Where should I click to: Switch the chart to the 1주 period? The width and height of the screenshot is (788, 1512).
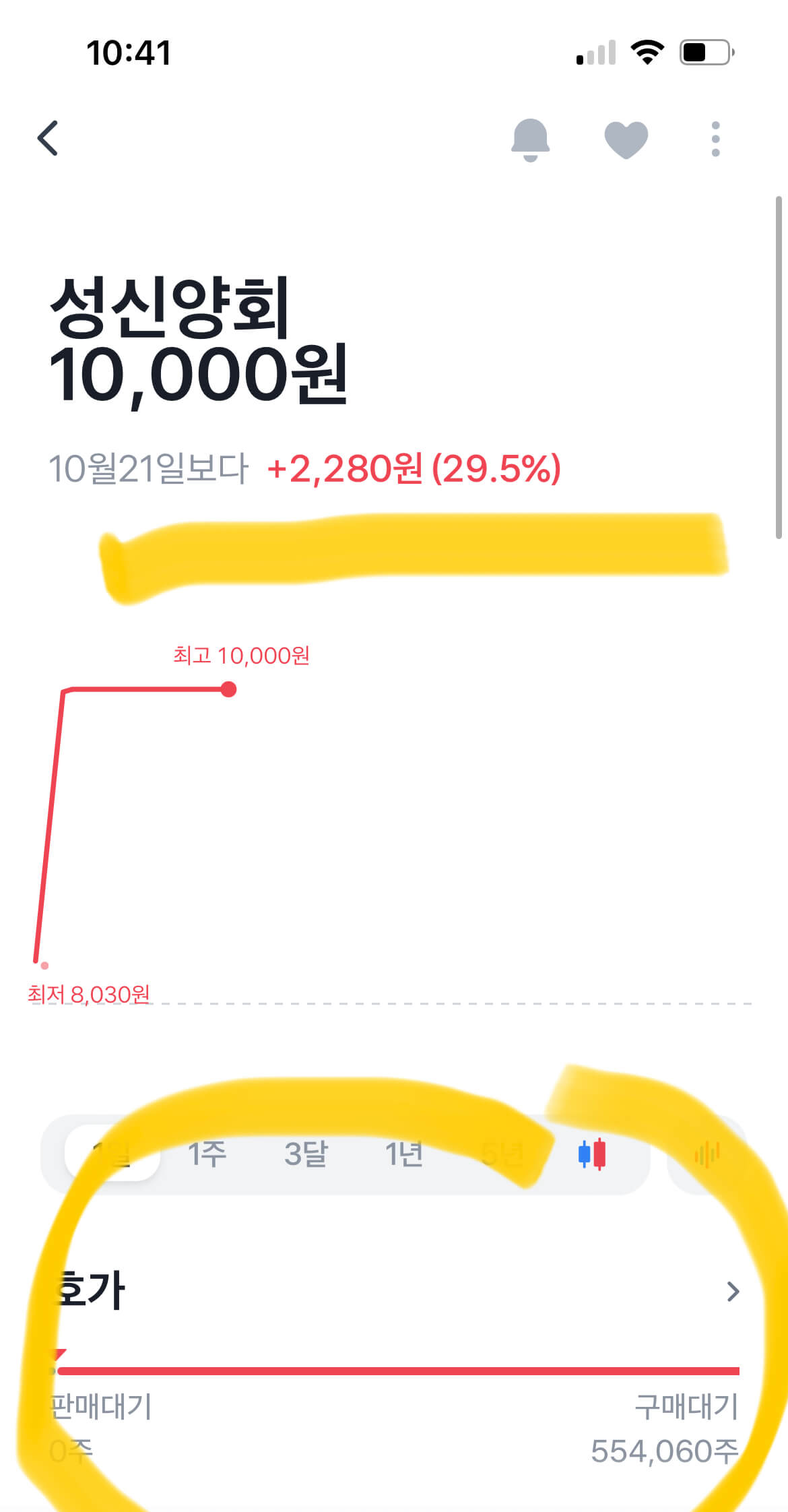207,1154
